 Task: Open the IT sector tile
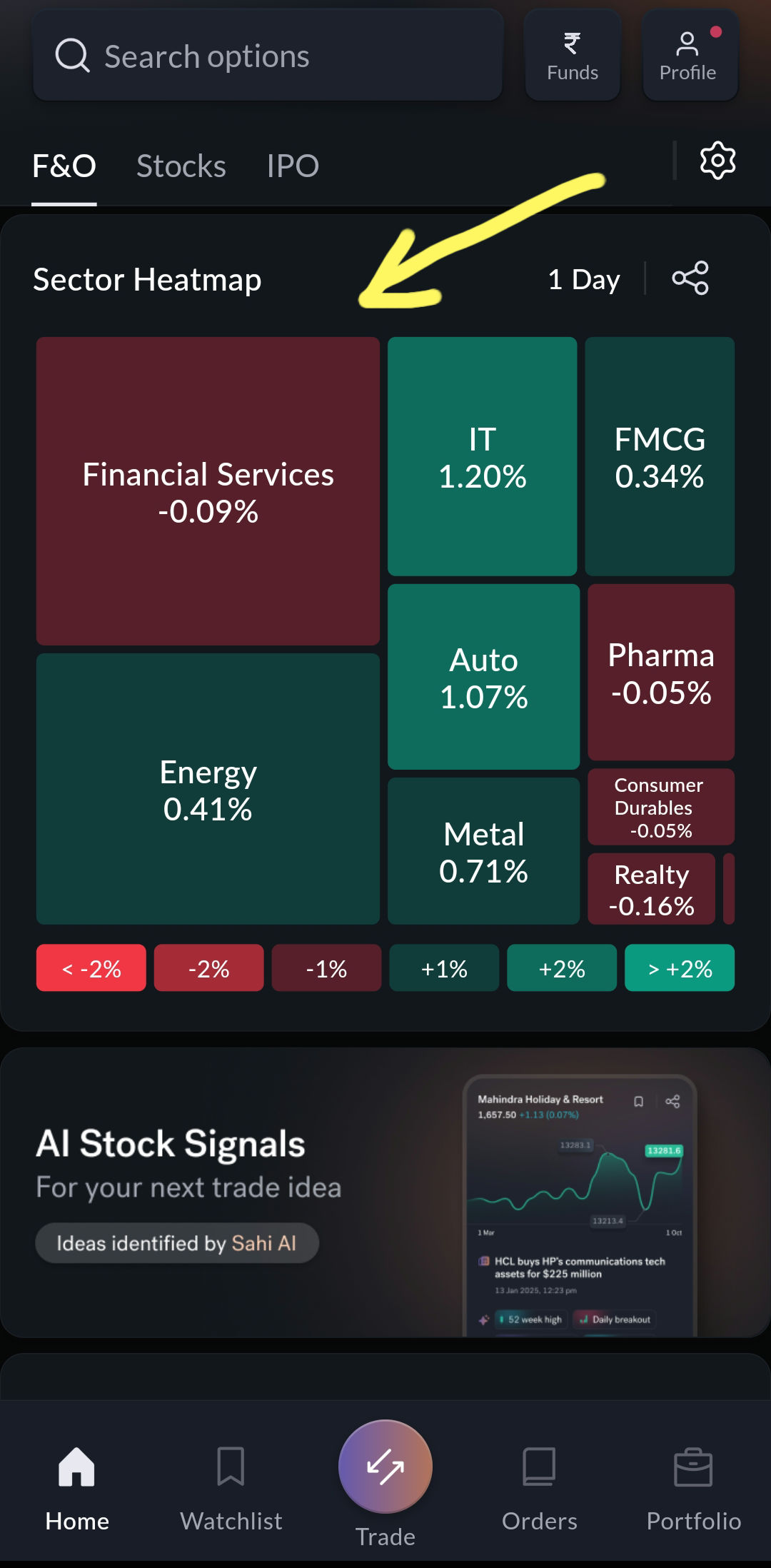click(482, 457)
